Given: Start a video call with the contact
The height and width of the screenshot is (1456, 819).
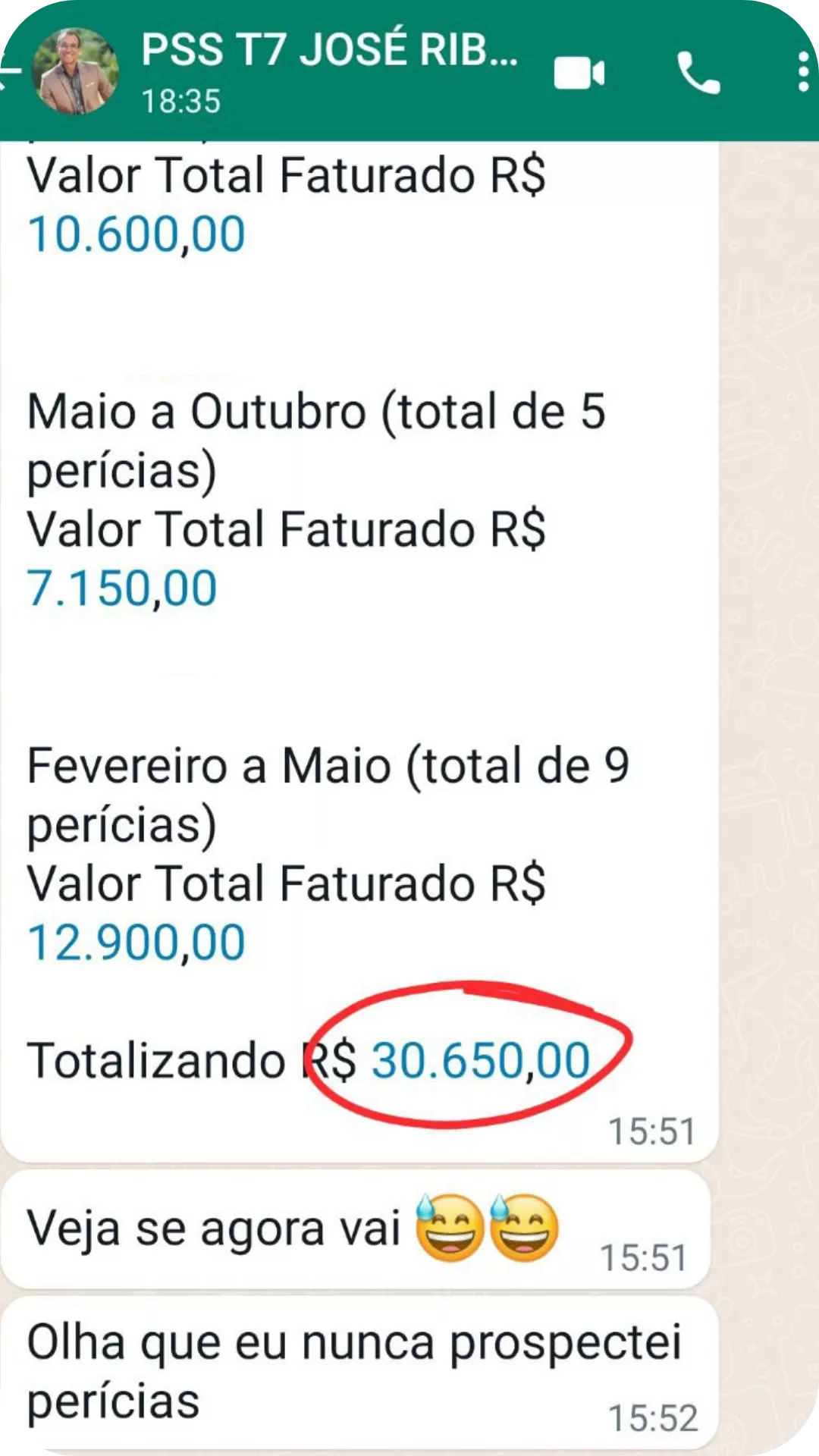Looking at the screenshot, I should coord(579,74).
